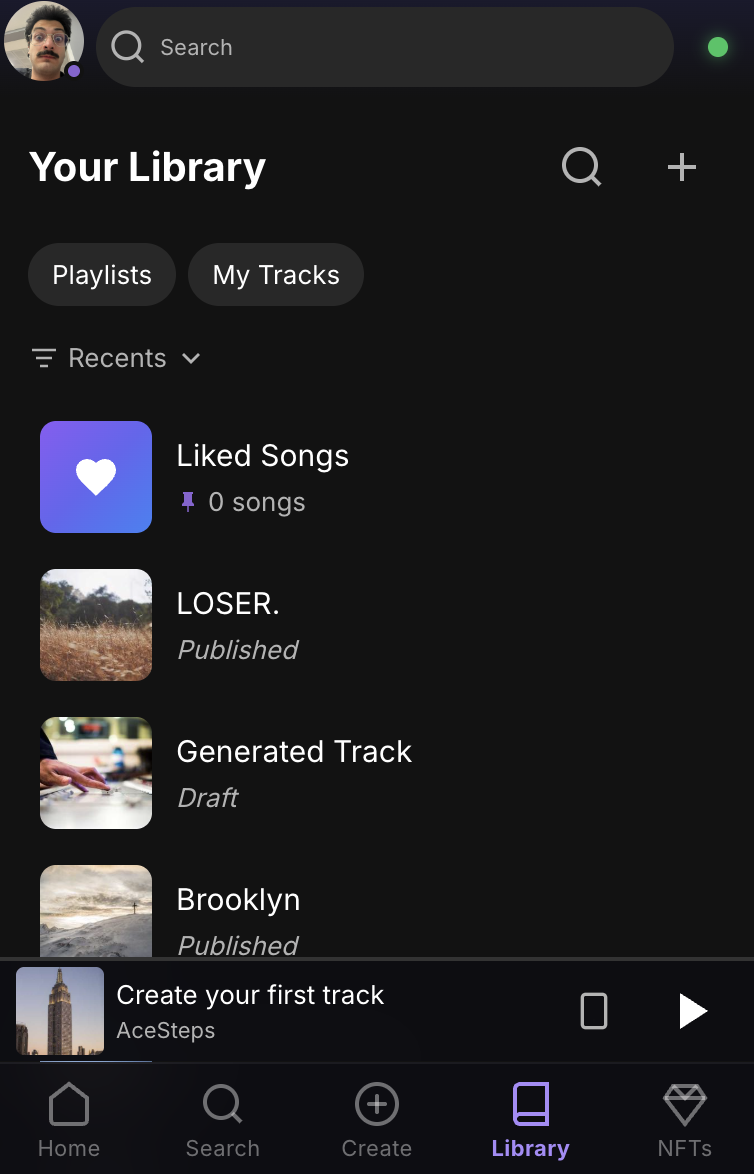The image size is (754, 1174).
Task: Open the Generated Track draft
Action: 294,773
